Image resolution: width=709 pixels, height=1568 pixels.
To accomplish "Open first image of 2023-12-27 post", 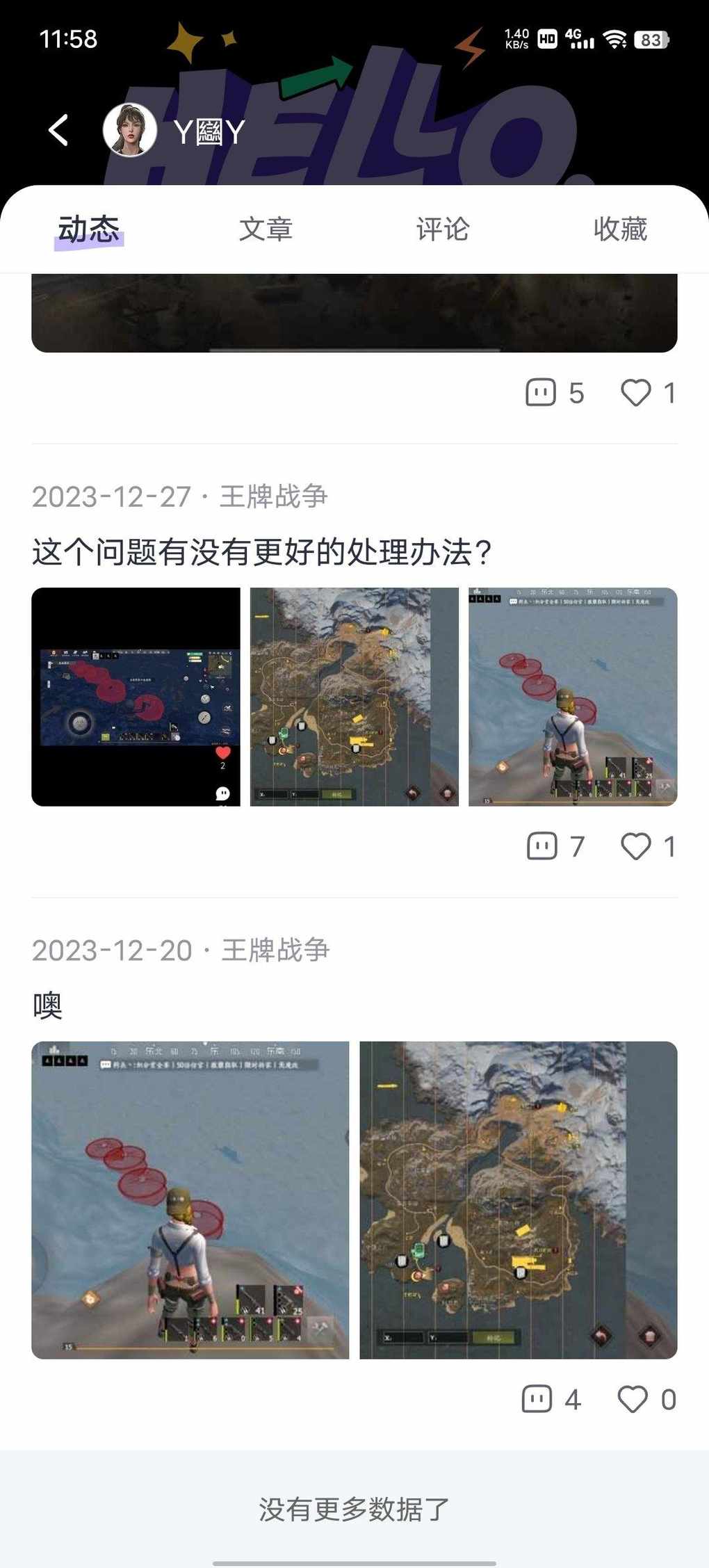I will point(136,697).
